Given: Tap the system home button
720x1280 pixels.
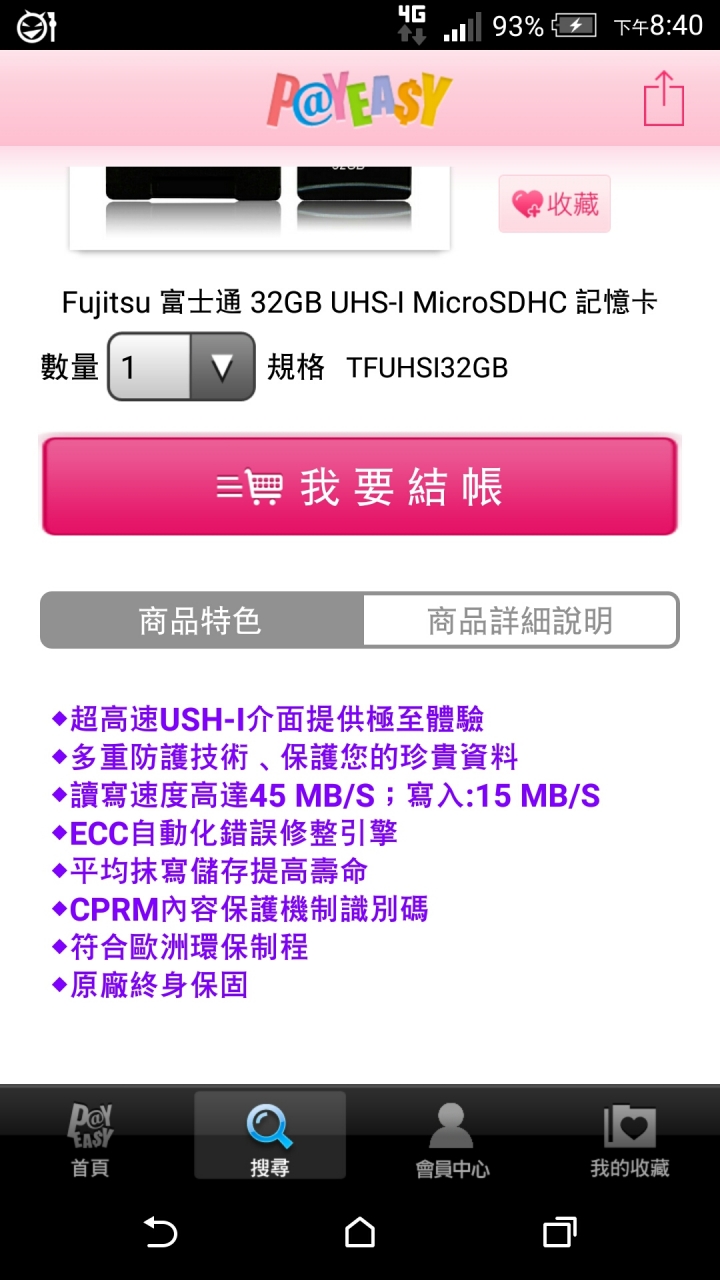Looking at the screenshot, I should 360,1233.
